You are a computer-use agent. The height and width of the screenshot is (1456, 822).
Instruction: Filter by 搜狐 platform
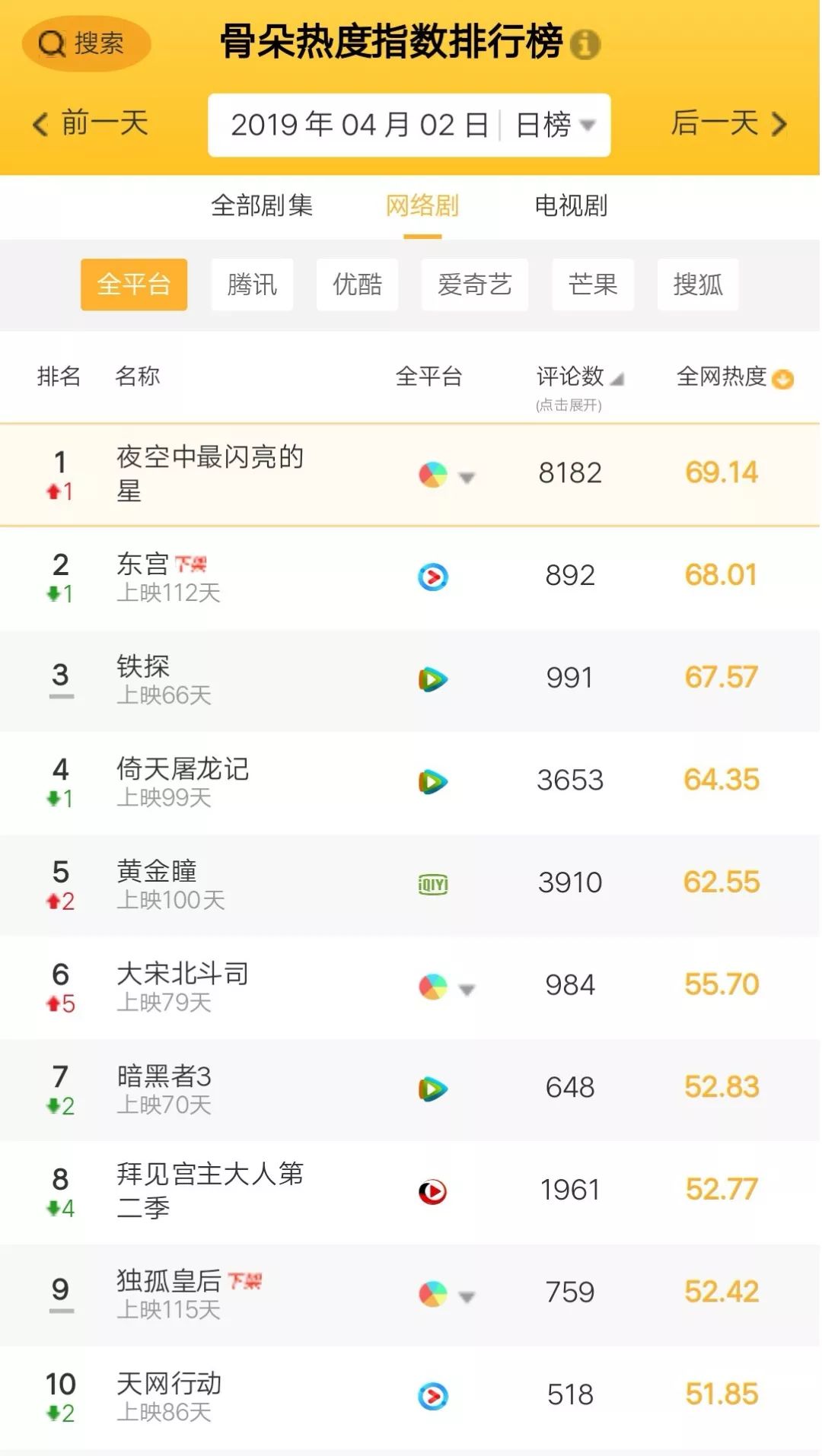pos(697,285)
